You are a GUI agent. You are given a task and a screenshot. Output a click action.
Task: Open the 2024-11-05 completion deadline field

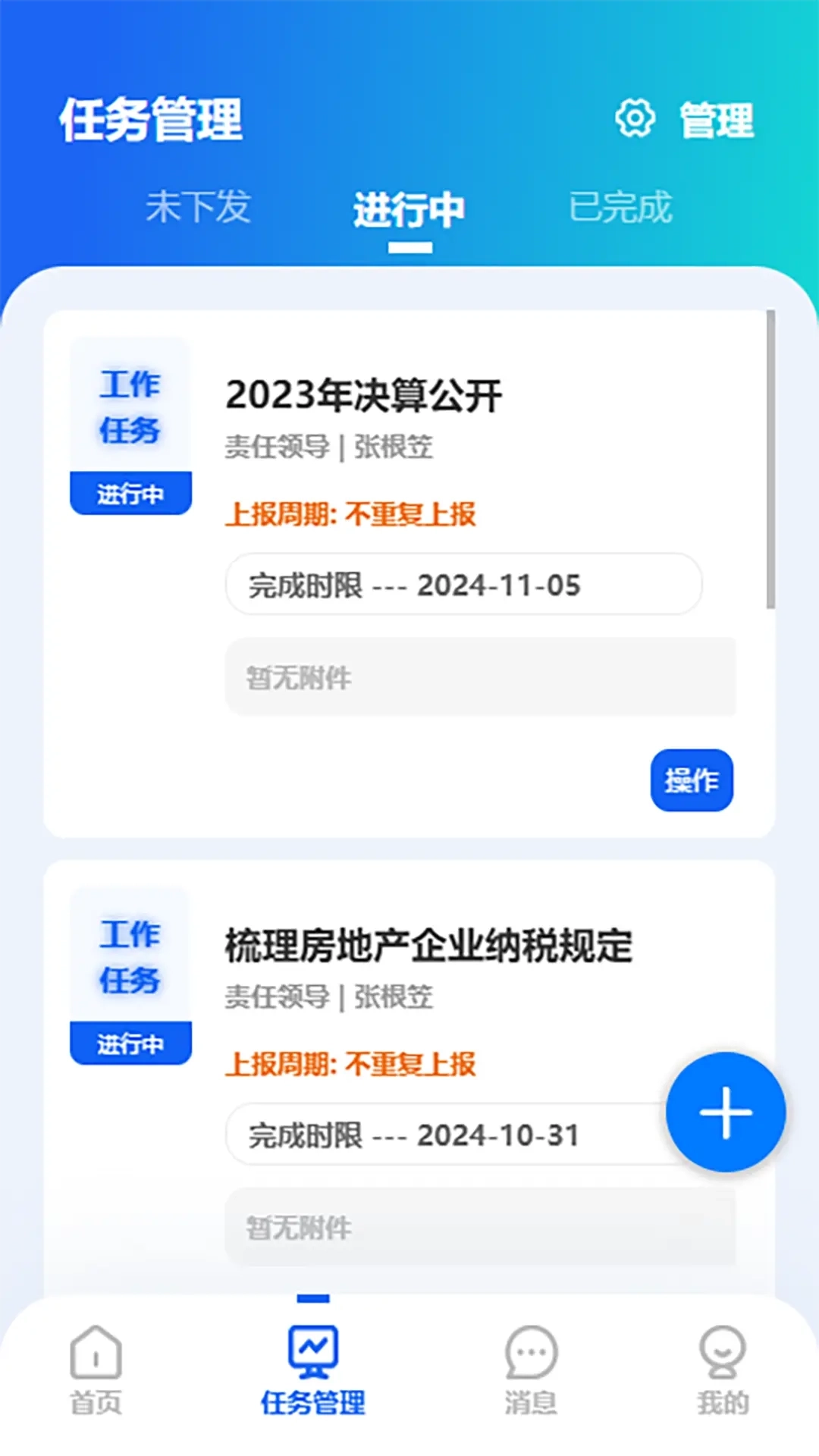[463, 585]
